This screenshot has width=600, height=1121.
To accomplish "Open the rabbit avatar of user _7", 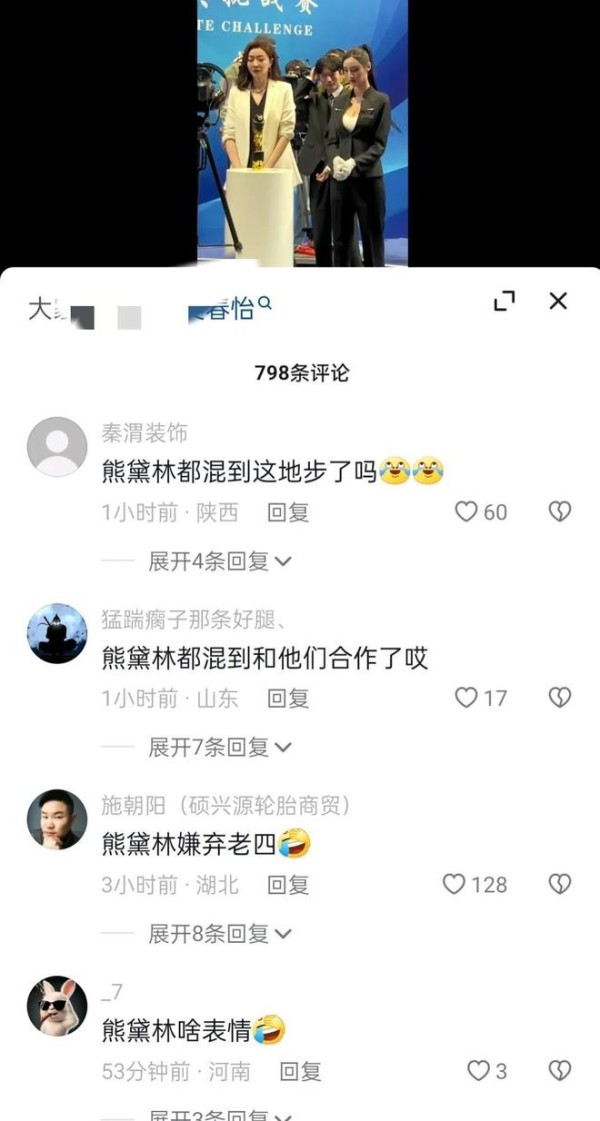I will pyautogui.click(x=57, y=1006).
